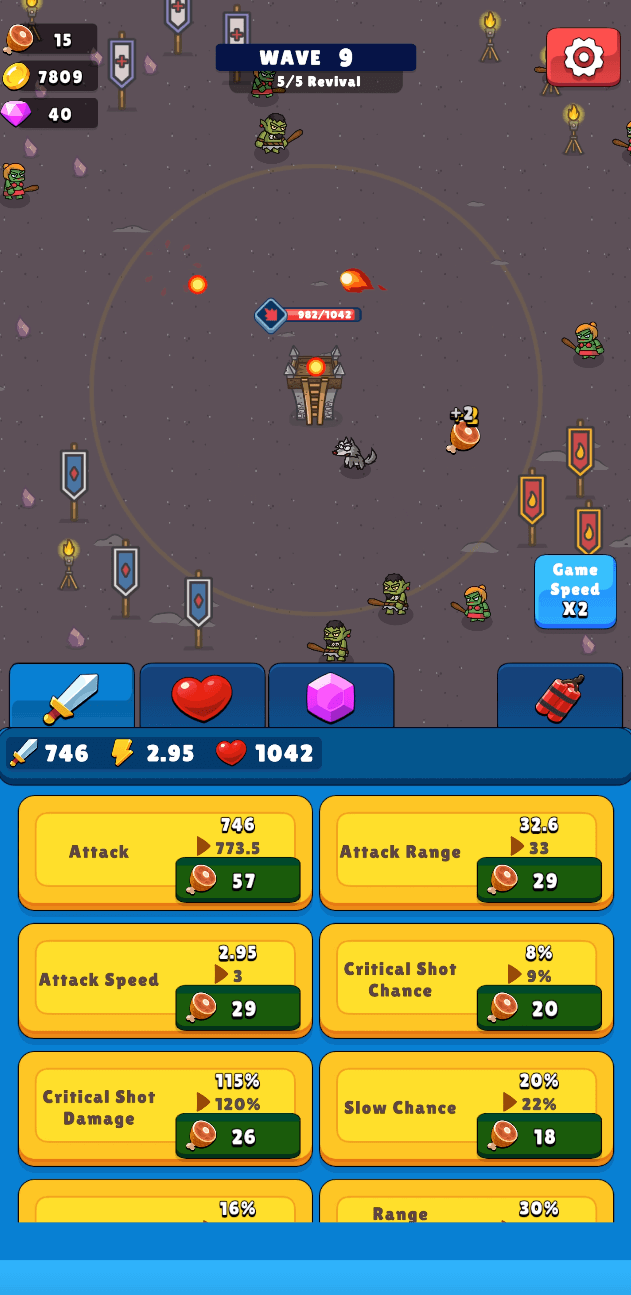Viewport: 631px width, 1295px height.
Task: Increase Critical Shot Chance to 9%
Action: (x=539, y=1008)
